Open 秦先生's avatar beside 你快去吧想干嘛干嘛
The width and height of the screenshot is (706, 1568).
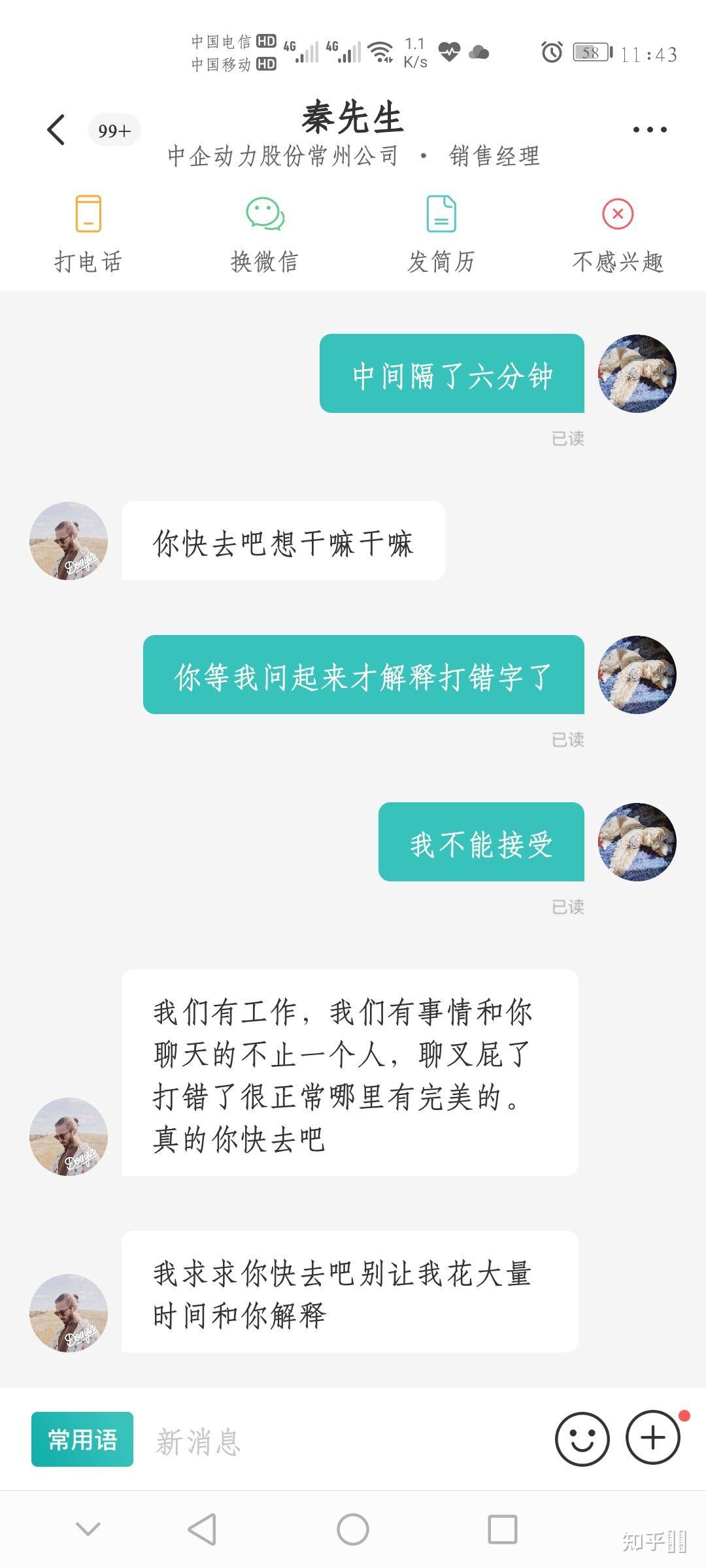coord(69,541)
